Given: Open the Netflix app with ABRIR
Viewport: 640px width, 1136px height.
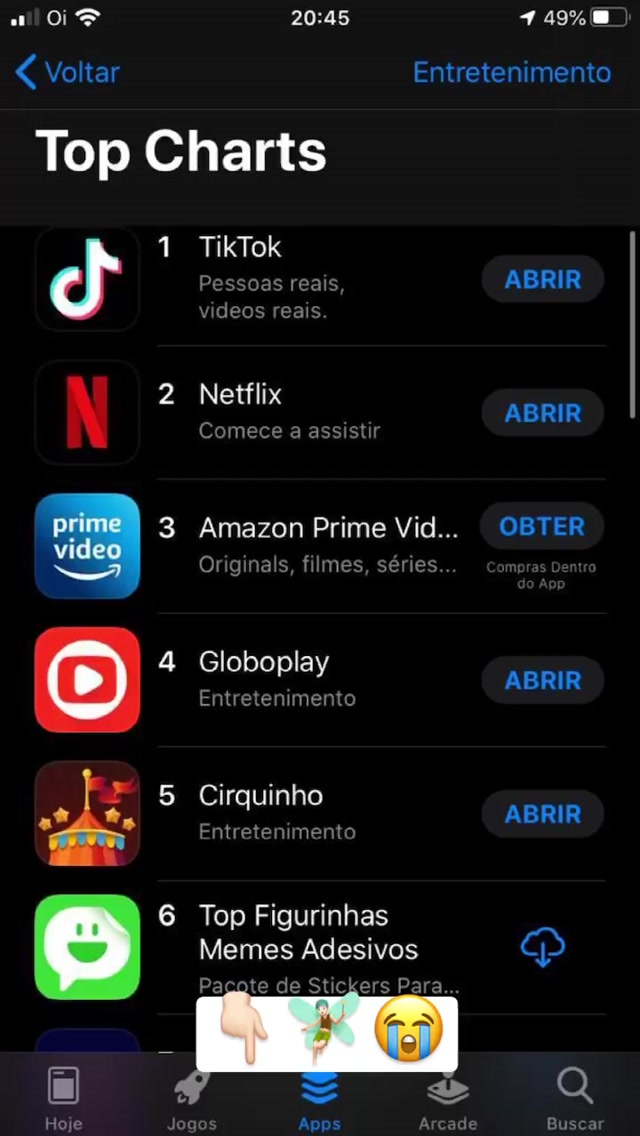Looking at the screenshot, I should click(x=542, y=413).
